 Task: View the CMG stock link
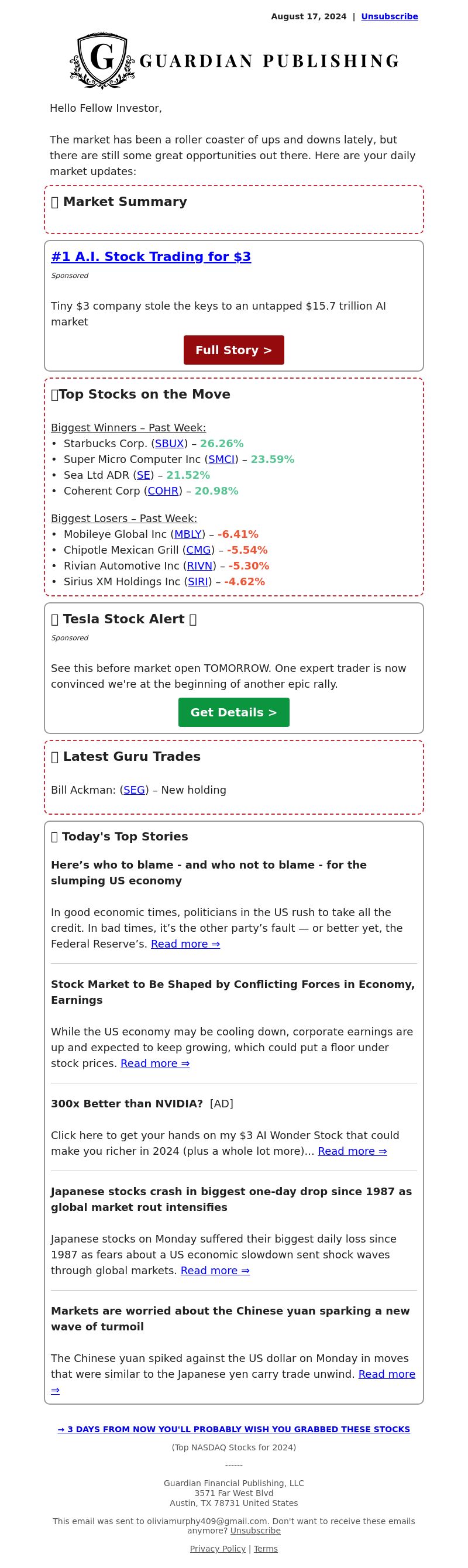tap(198, 550)
